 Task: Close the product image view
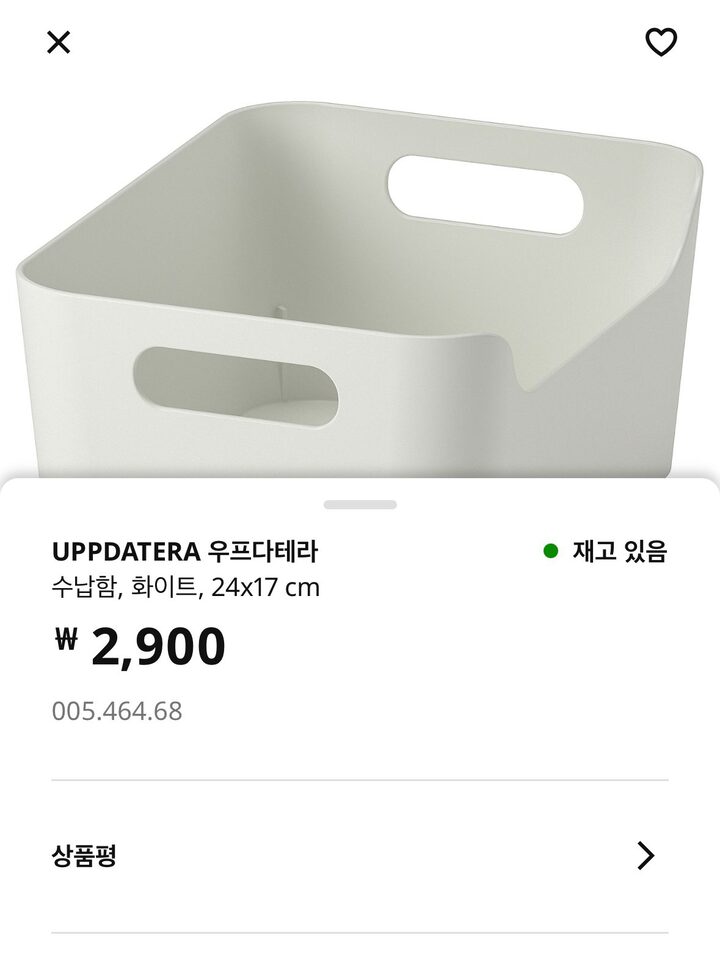click(x=59, y=42)
